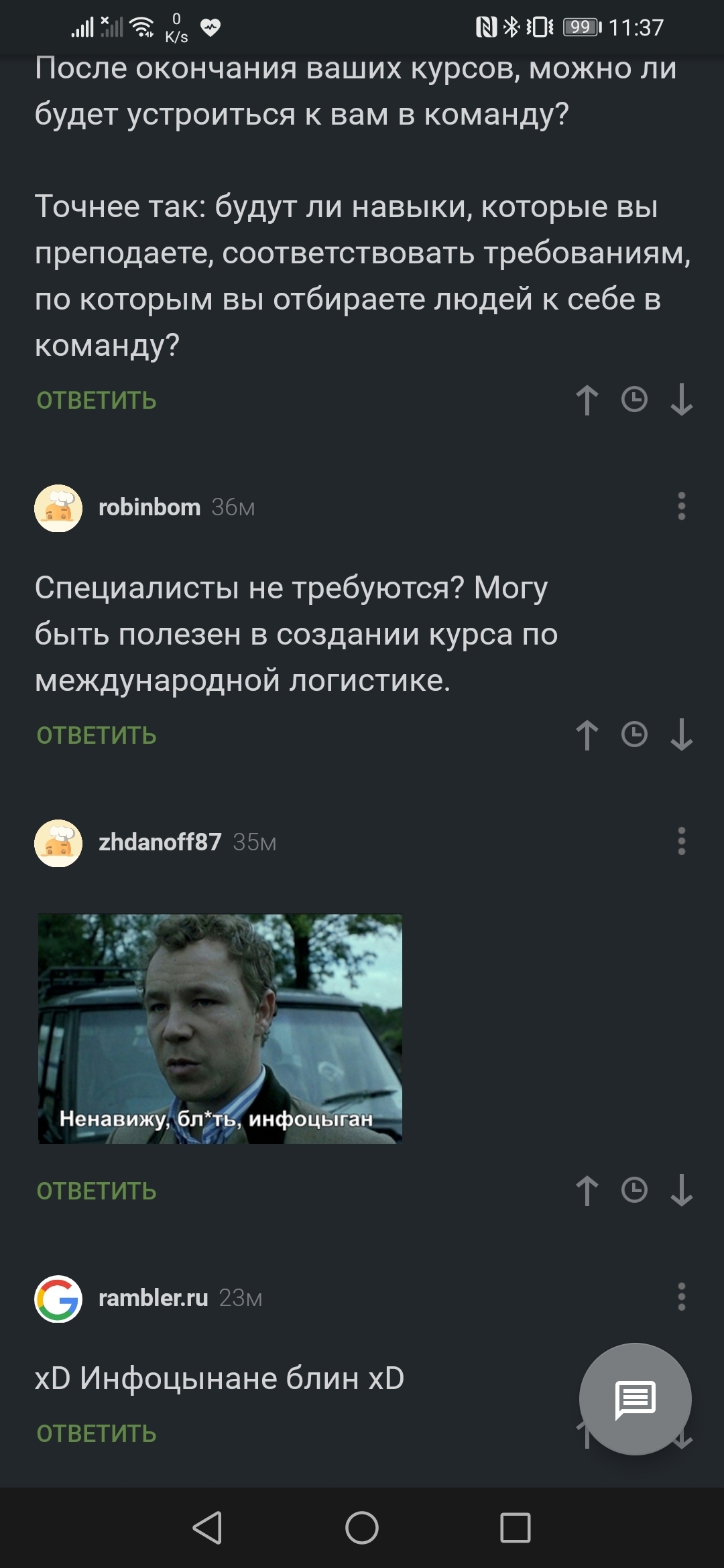Open the robinbom user profile
724x1568 pixels.
coord(149,507)
